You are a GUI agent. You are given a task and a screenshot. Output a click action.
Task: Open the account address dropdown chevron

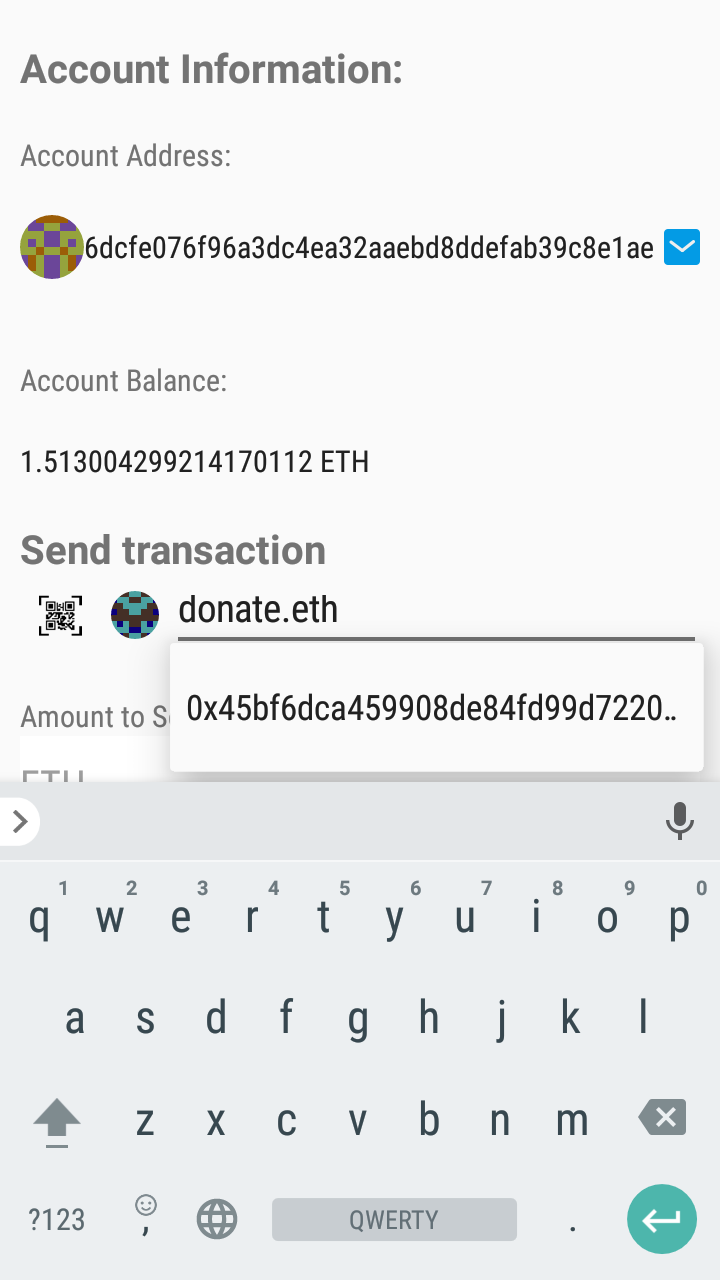pos(682,246)
